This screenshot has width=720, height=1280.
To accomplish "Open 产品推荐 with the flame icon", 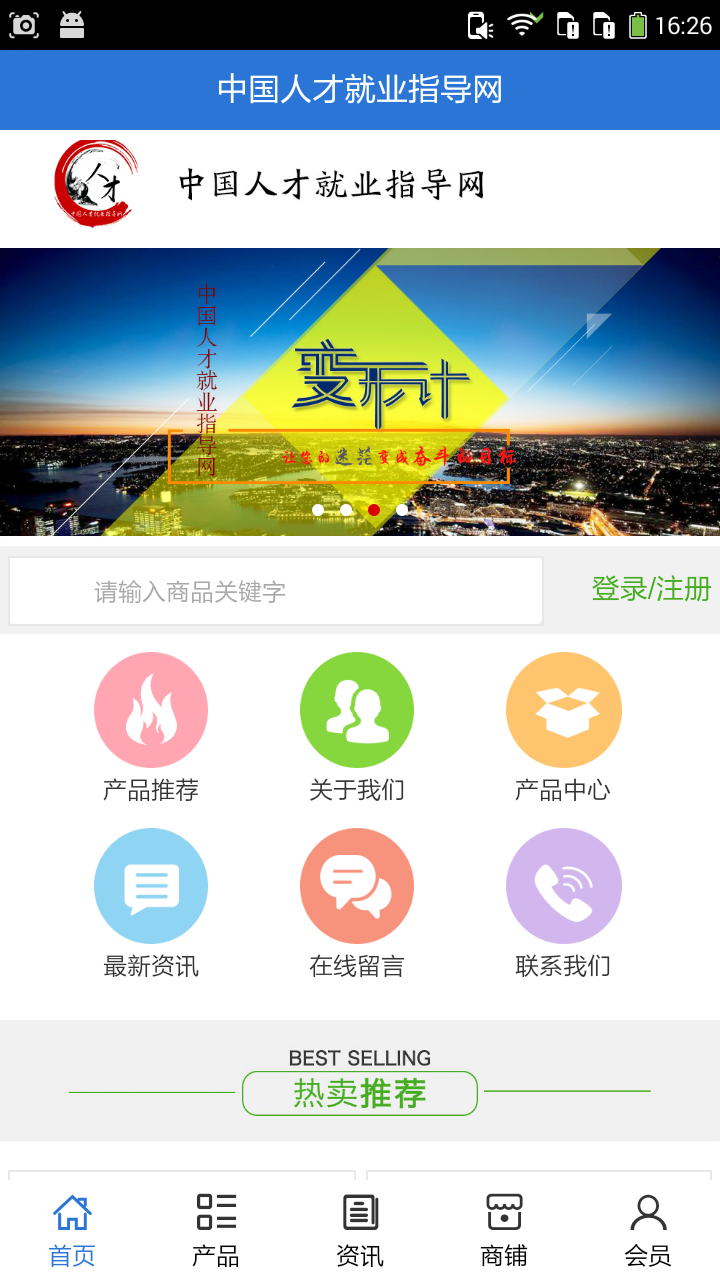I will coord(151,710).
